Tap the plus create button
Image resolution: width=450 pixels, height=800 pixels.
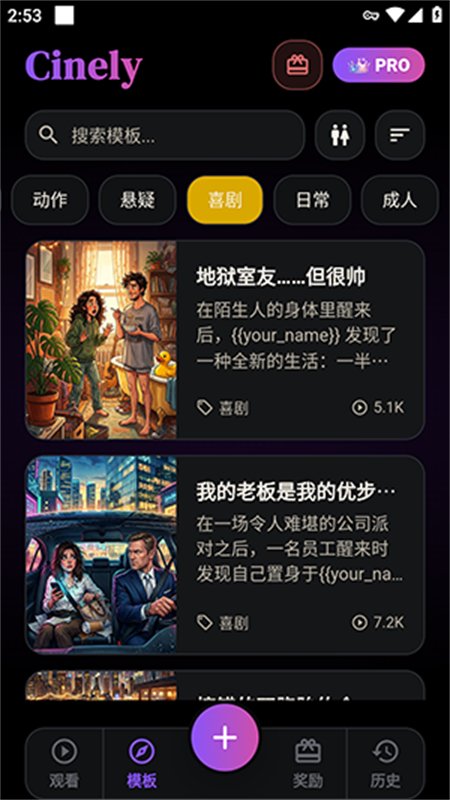point(225,738)
